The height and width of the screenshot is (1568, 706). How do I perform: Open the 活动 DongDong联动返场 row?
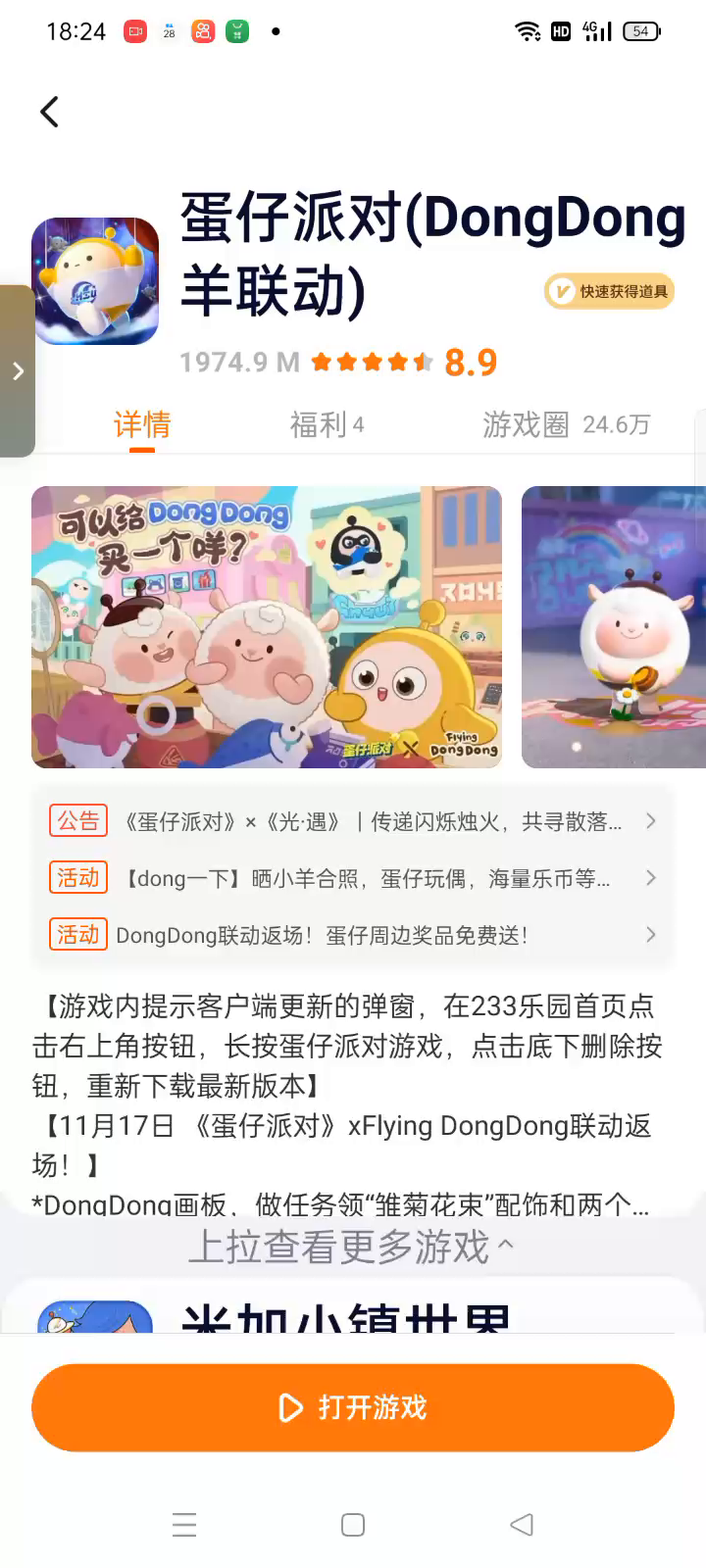pos(353,935)
